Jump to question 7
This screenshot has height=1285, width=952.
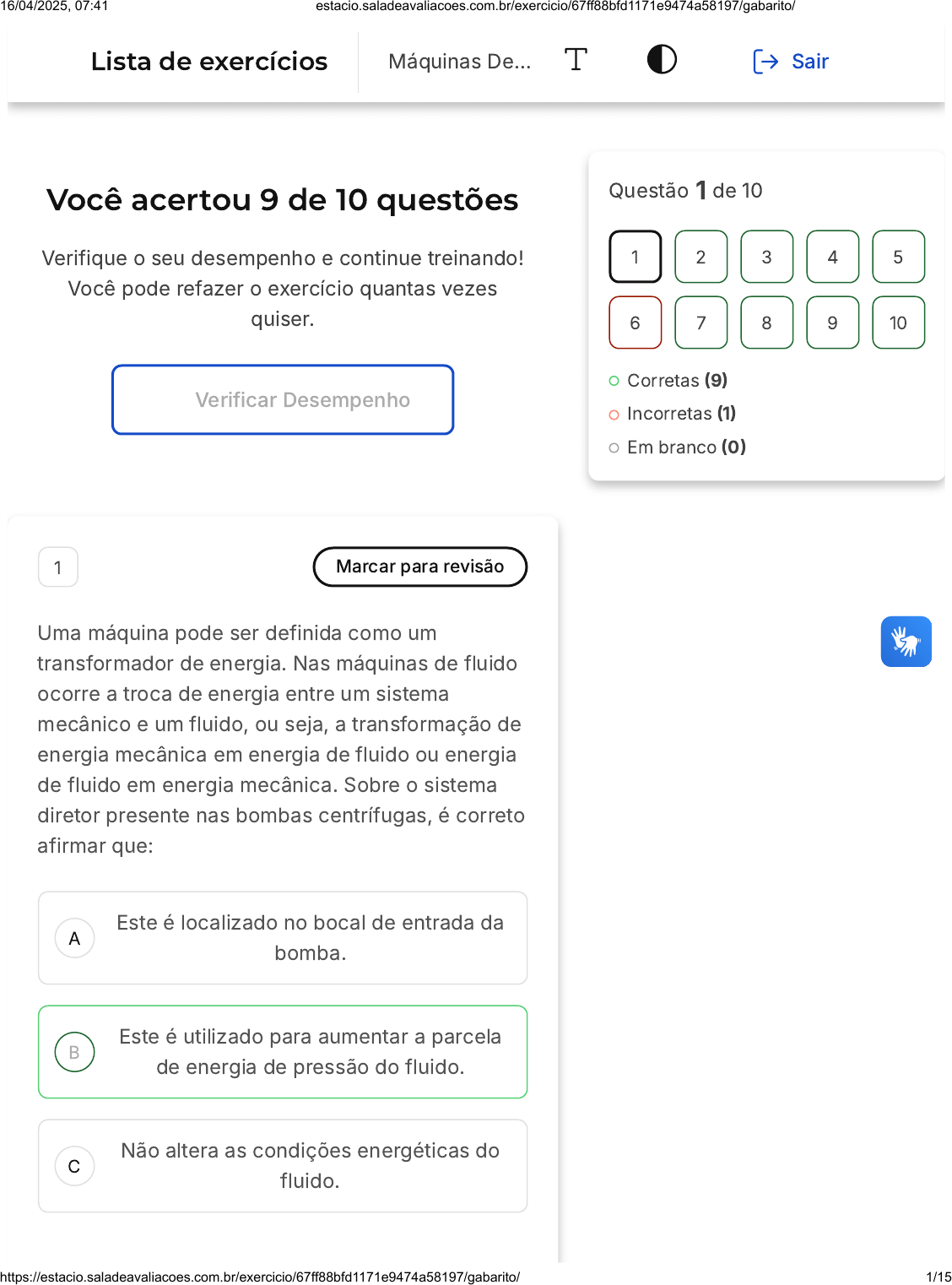(700, 323)
